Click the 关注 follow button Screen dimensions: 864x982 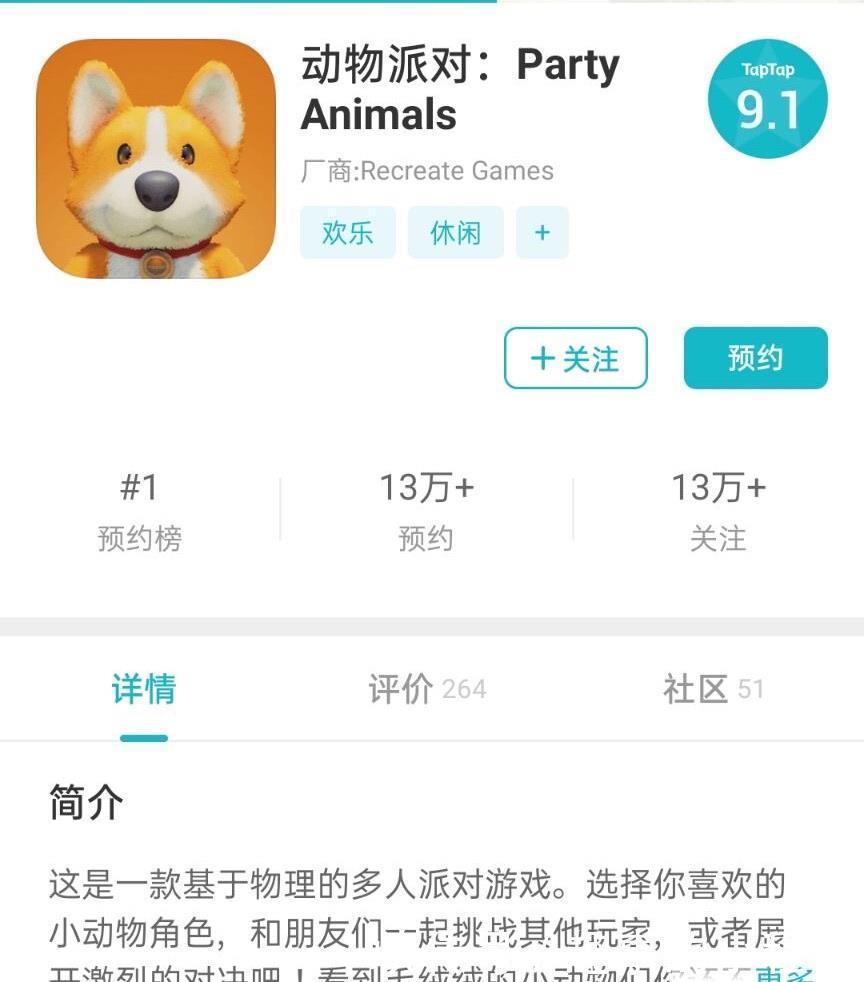[576, 358]
